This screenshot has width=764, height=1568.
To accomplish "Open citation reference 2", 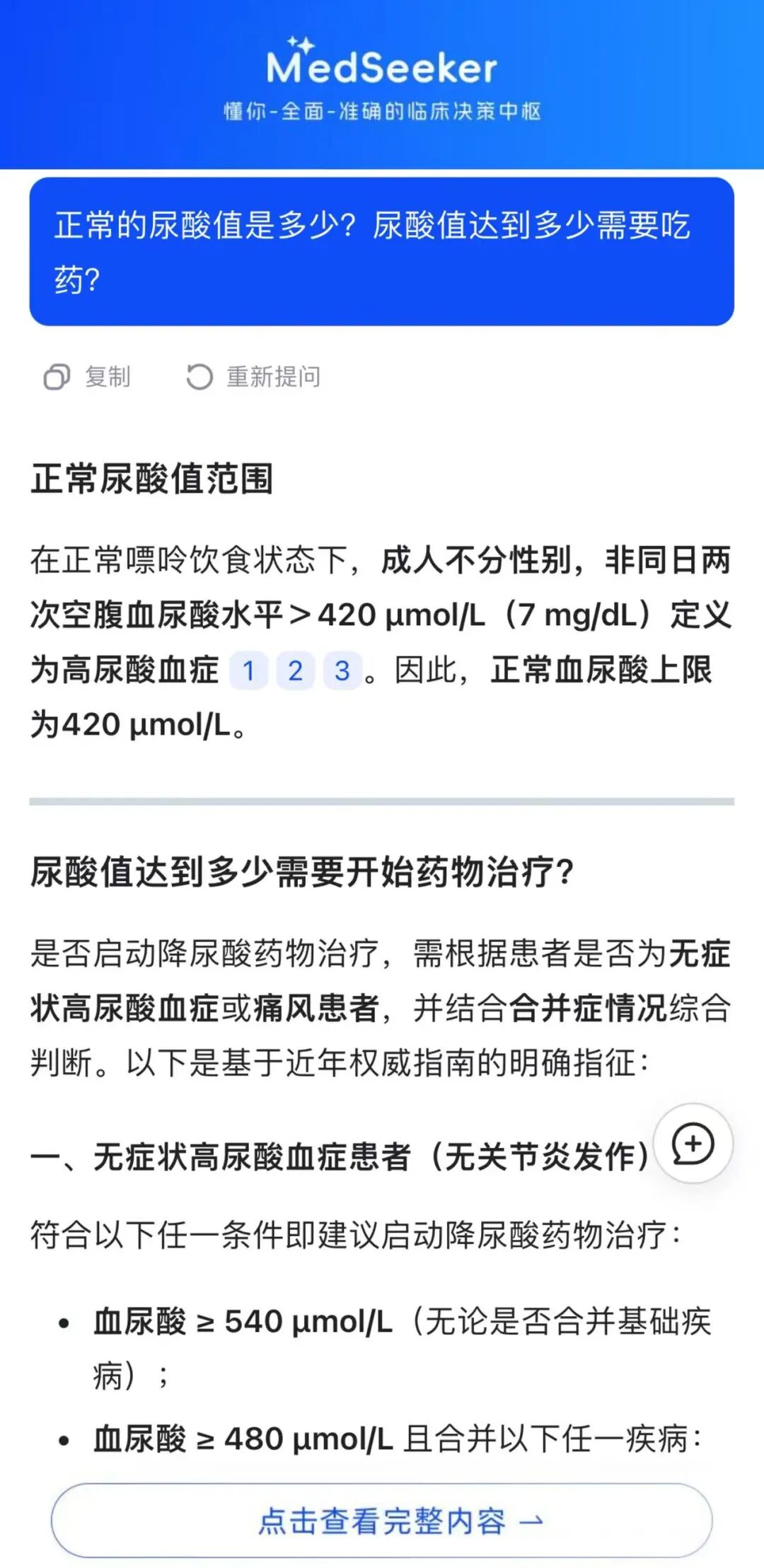I will [x=295, y=670].
